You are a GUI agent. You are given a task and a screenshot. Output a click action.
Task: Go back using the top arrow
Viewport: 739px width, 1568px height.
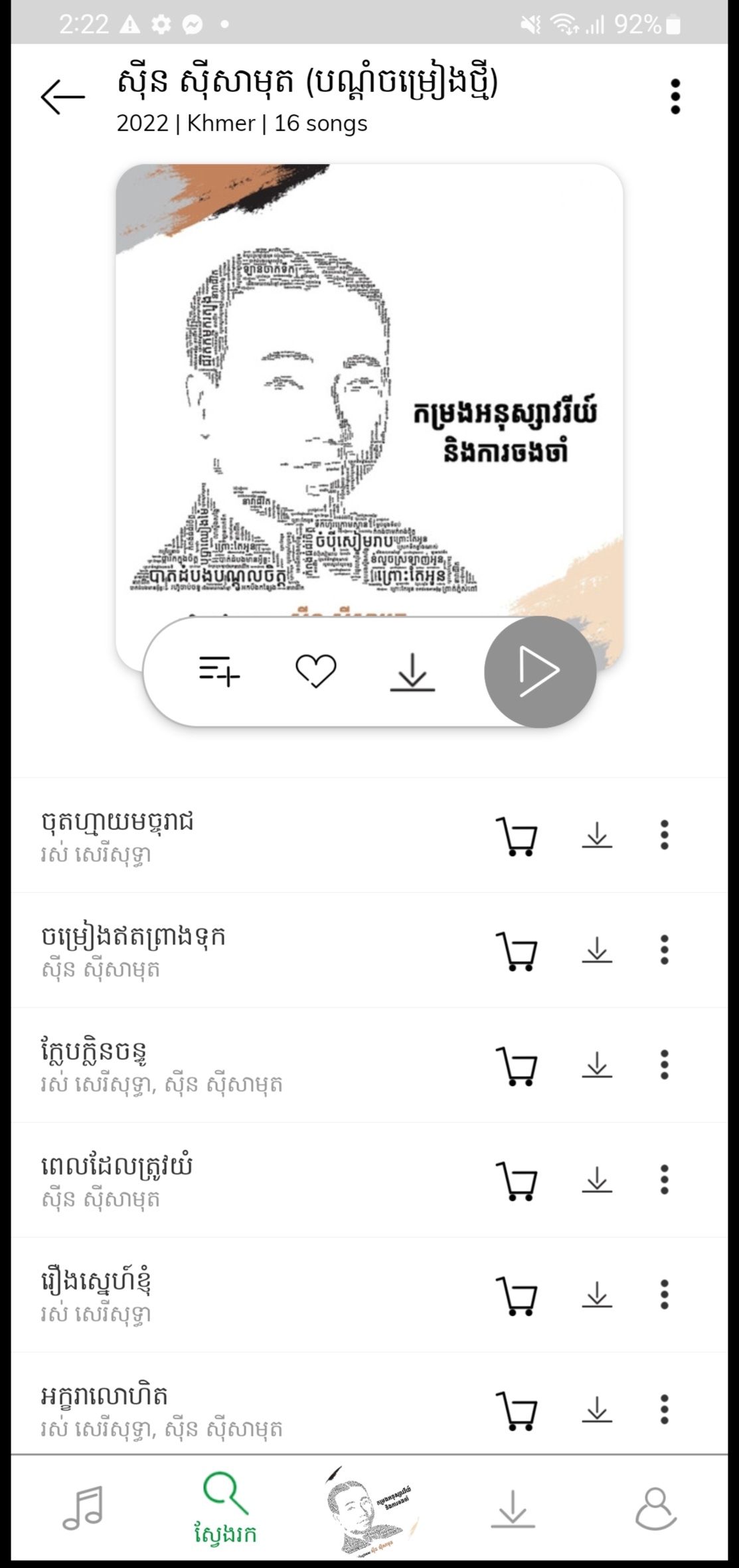tap(63, 97)
